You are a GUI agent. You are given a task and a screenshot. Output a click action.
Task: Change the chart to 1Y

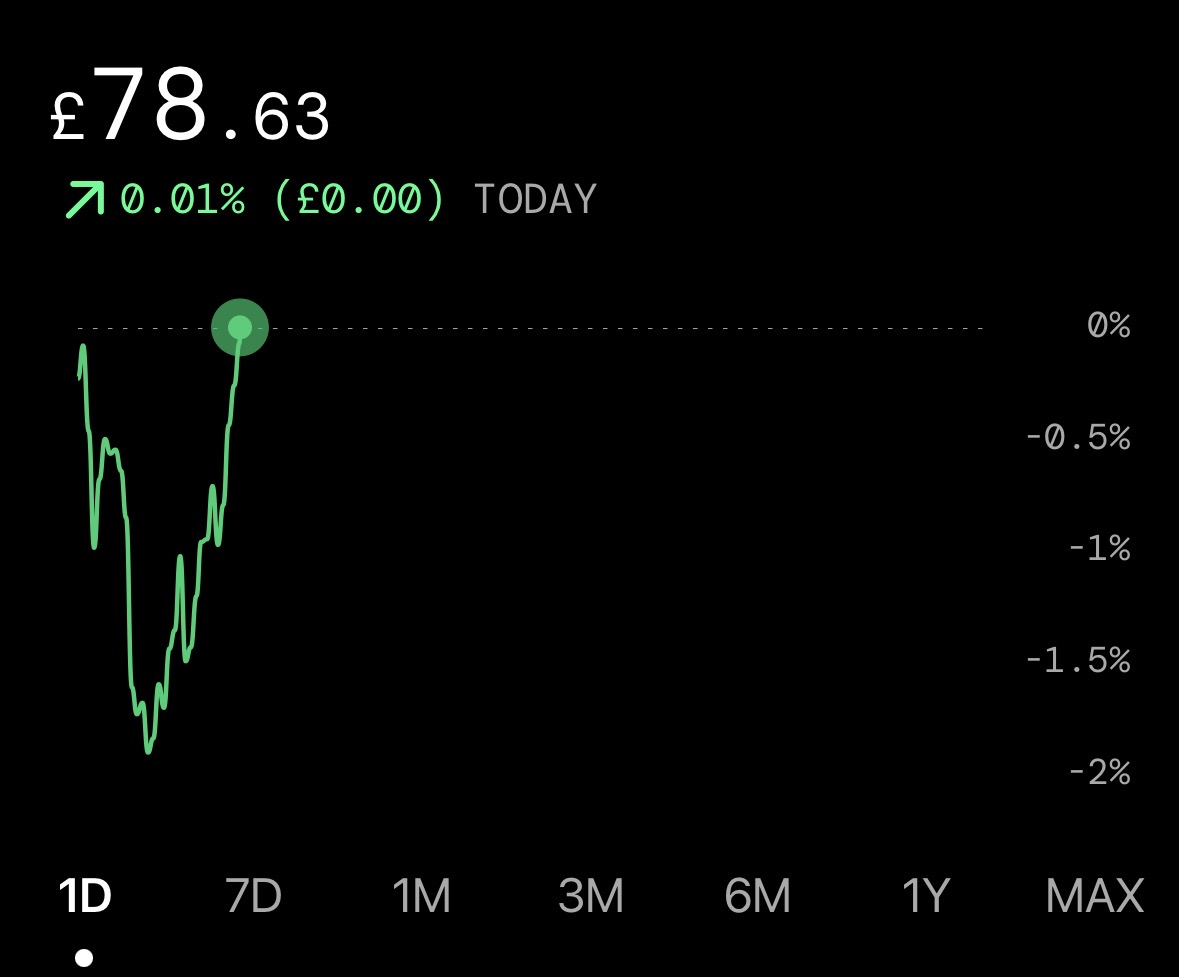pos(925,896)
